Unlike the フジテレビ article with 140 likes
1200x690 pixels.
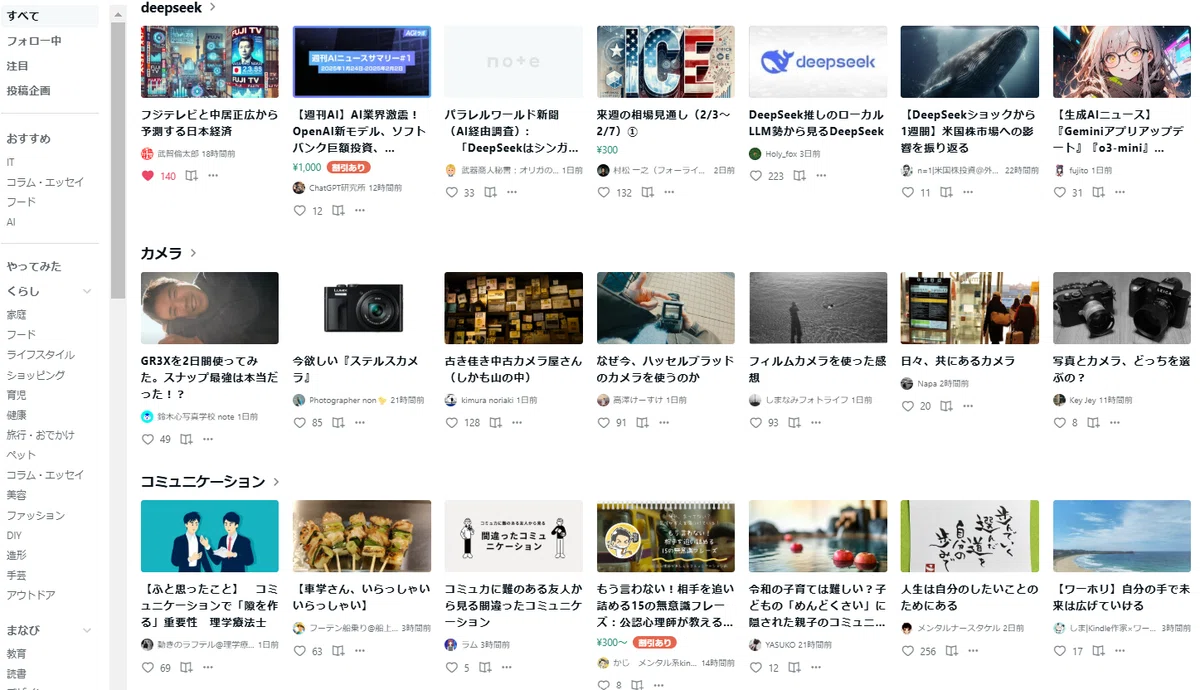pyautogui.click(x=148, y=176)
